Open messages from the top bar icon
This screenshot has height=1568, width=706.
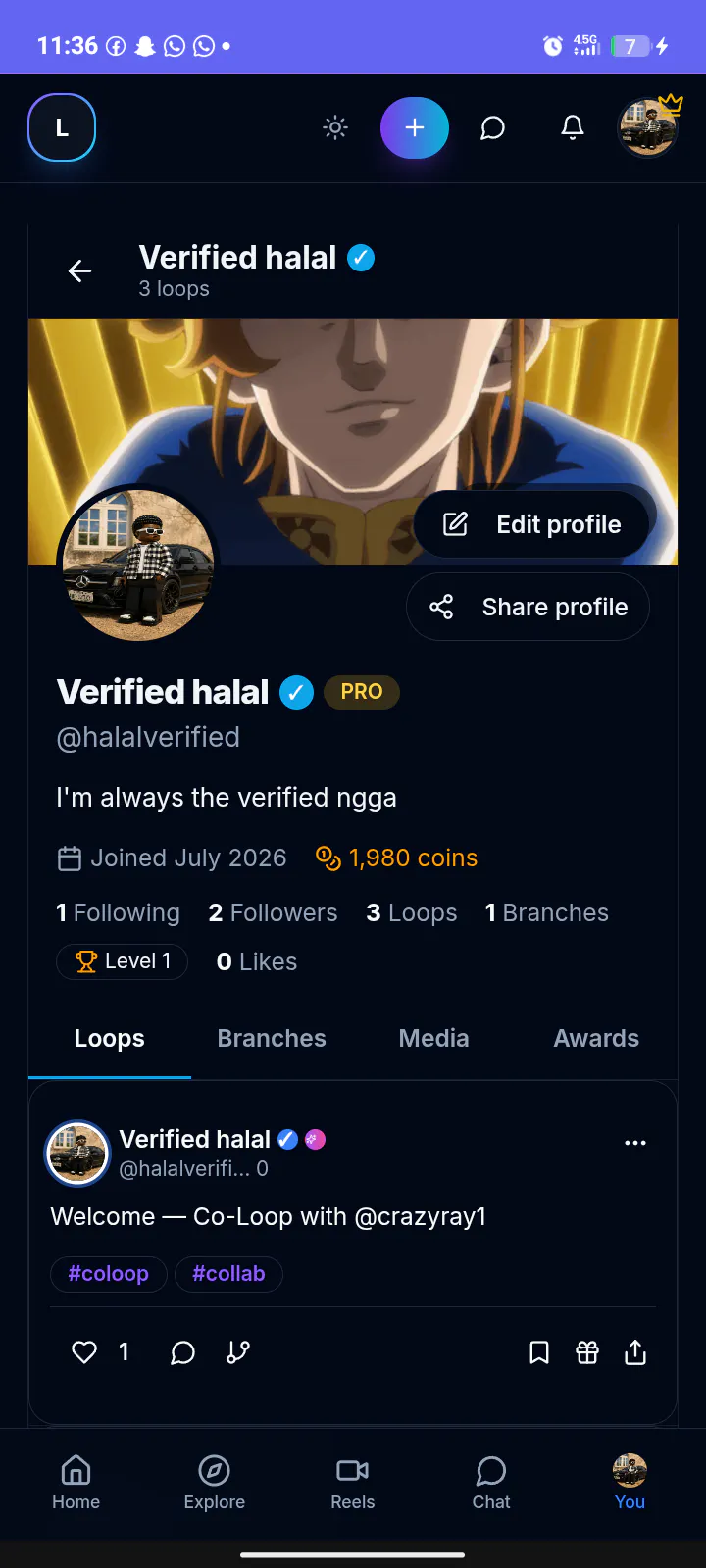tap(492, 128)
